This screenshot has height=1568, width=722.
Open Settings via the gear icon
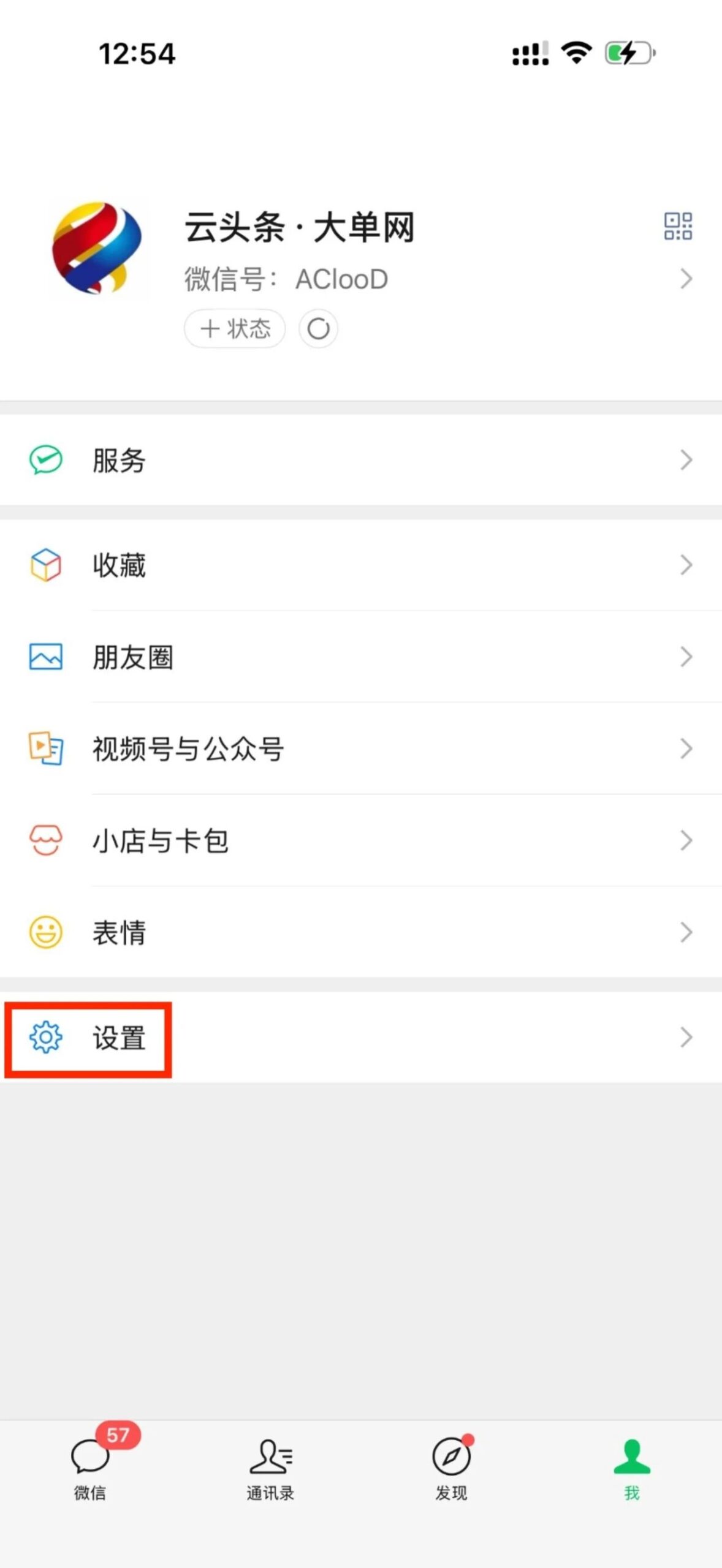point(46,1036)
